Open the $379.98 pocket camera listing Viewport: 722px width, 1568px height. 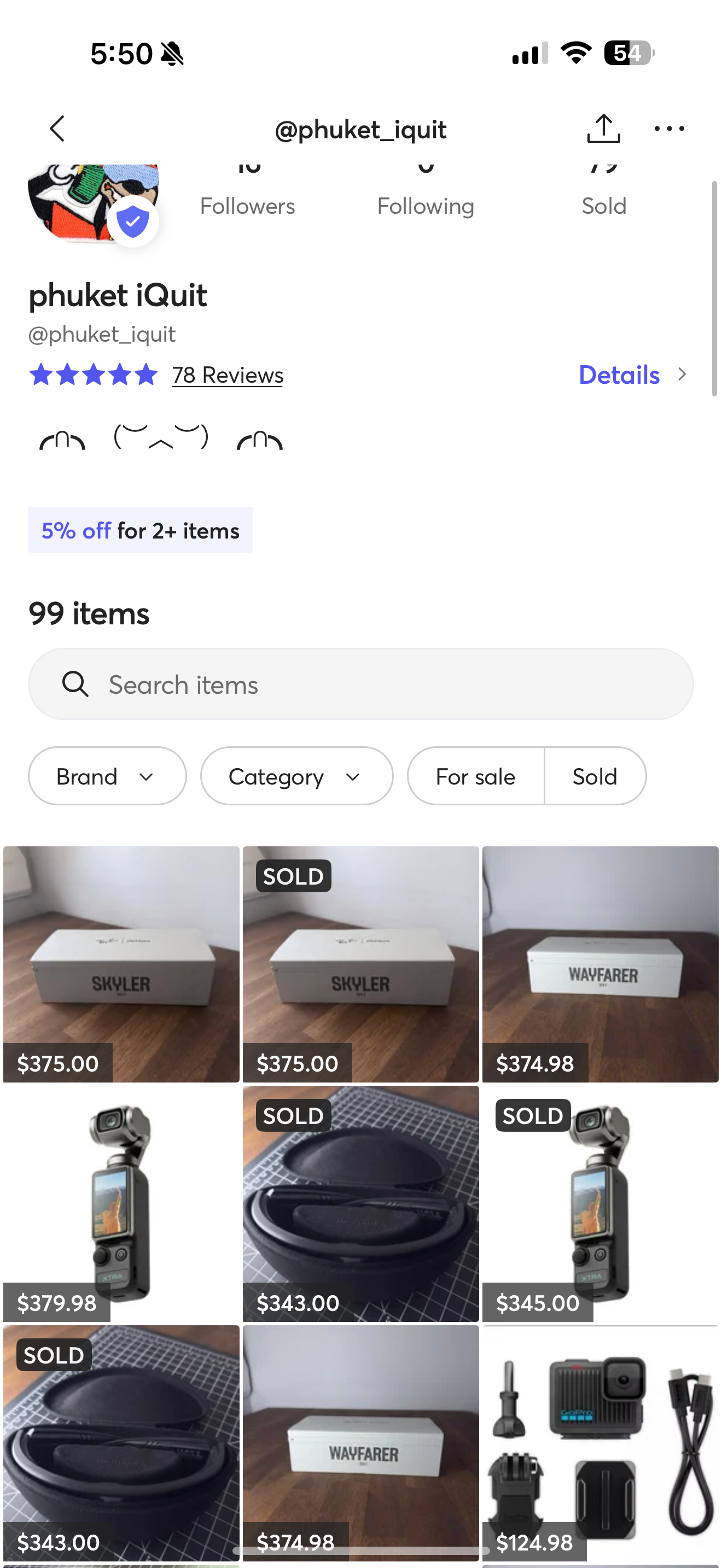click(x=121, y=1203)
